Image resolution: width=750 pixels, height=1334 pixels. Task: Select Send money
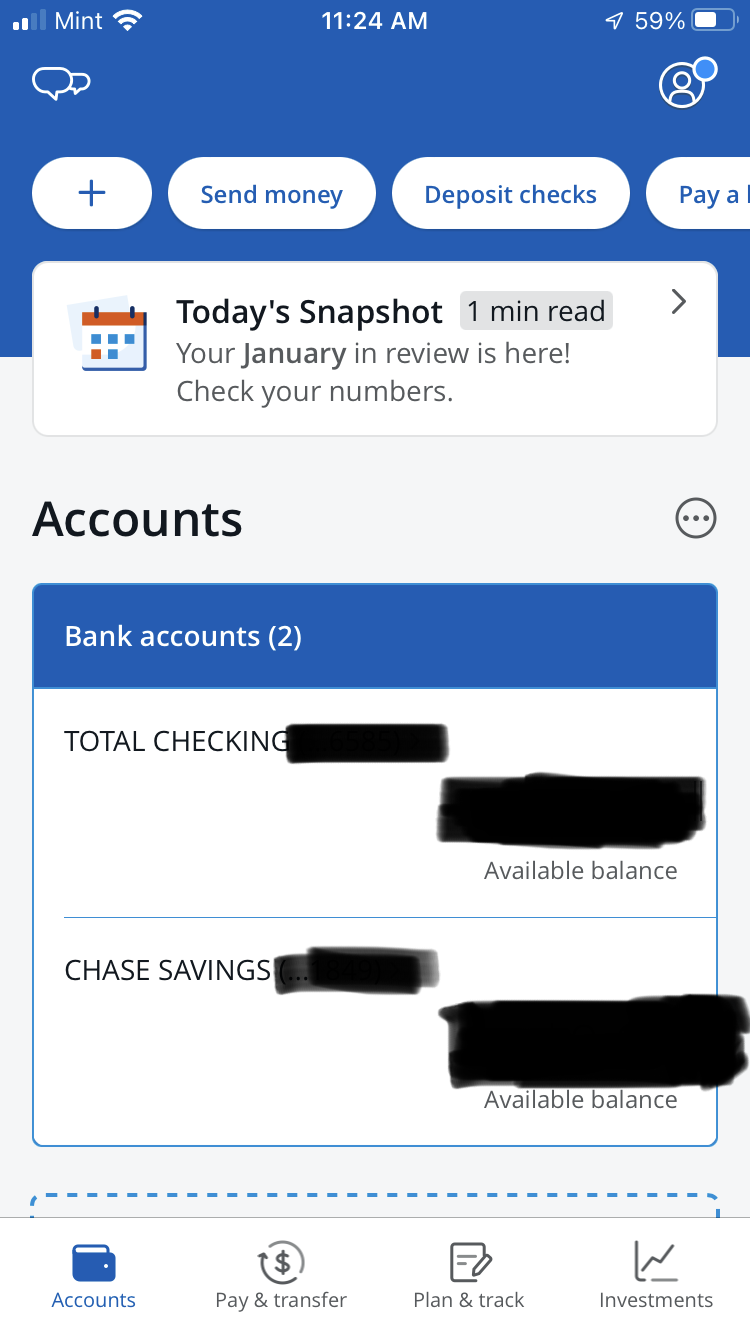(271, 194)
